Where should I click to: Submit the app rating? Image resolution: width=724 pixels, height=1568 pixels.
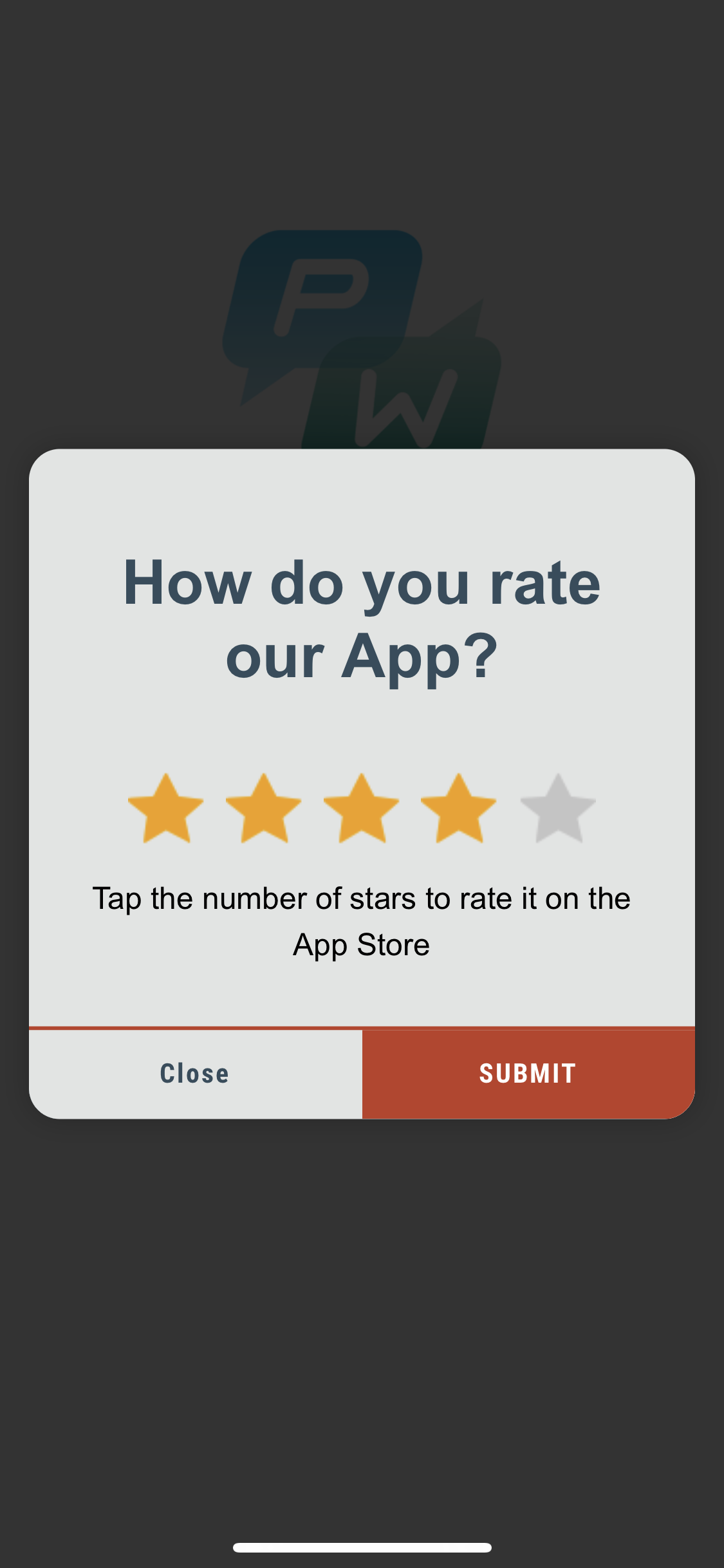(528, 1074)
